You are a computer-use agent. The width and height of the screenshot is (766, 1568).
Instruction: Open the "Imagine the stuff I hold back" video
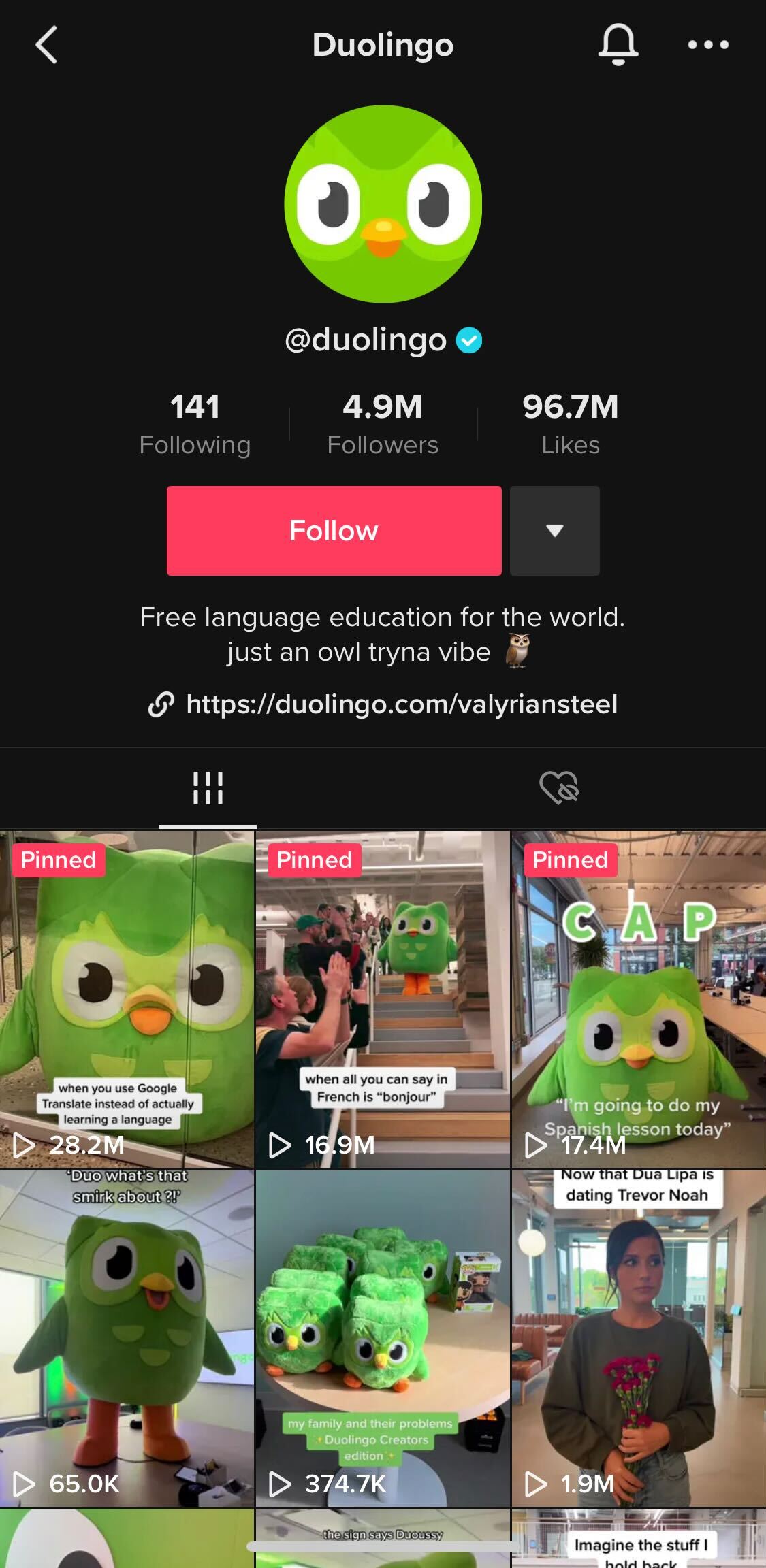tap(639, 1539)
